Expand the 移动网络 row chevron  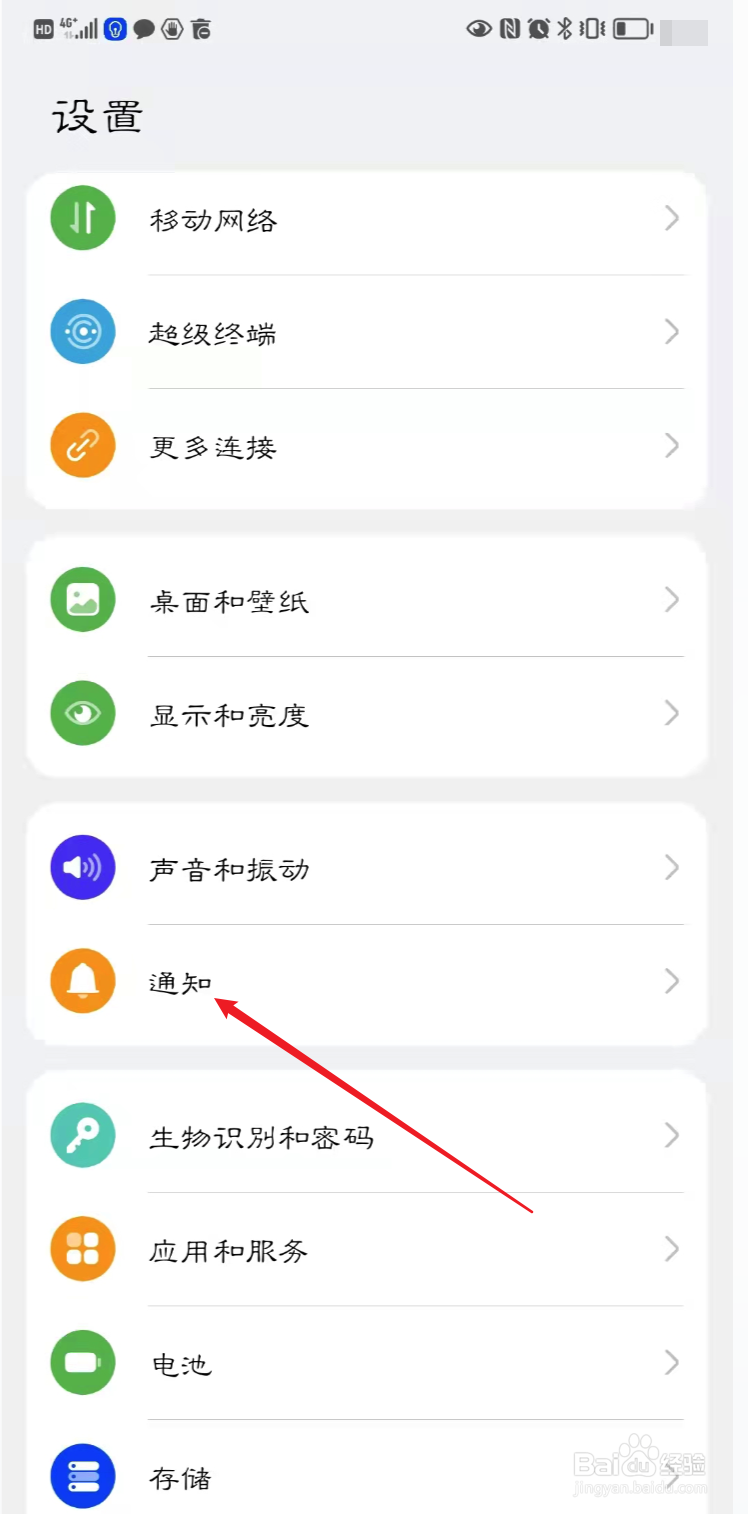[x=671, y=218]
